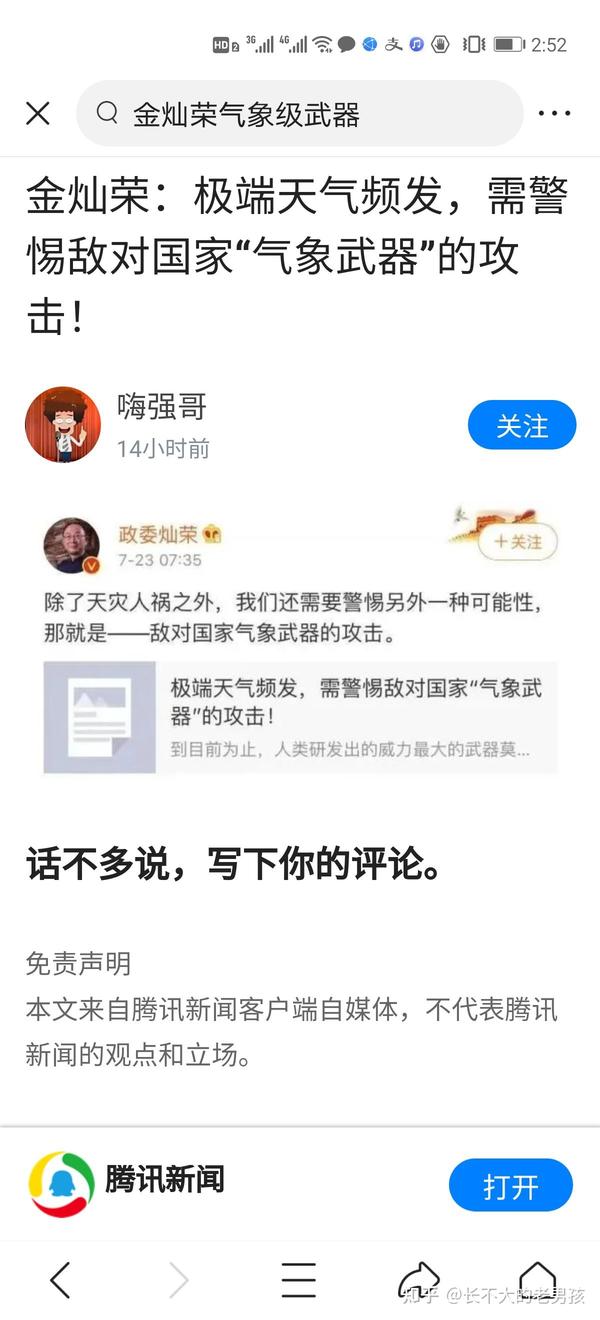Share this page via the share arrow
600x1320 pixels.
click(418, 1280)
